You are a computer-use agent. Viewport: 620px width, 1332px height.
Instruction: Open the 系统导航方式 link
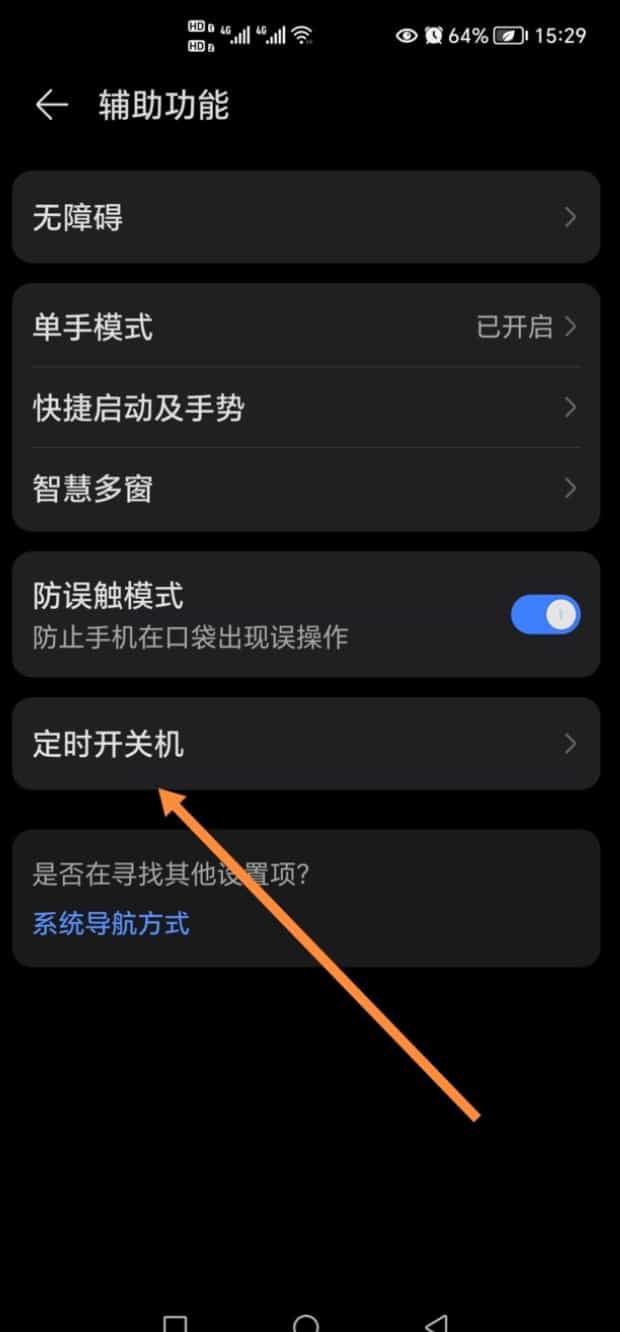[x=111, y=922]
